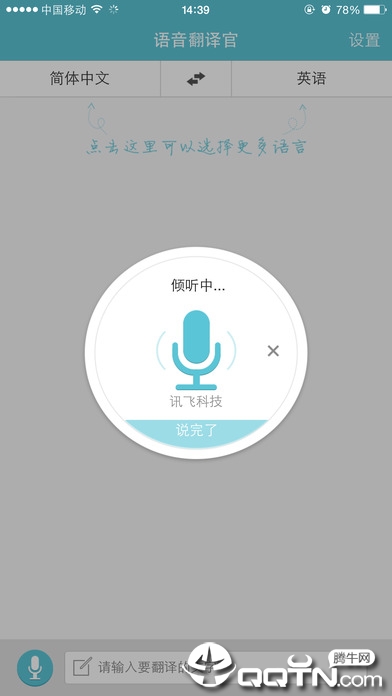392x696 pixels.
Task: Choose the 英语 target language
Action: click(x=312, y=79)
